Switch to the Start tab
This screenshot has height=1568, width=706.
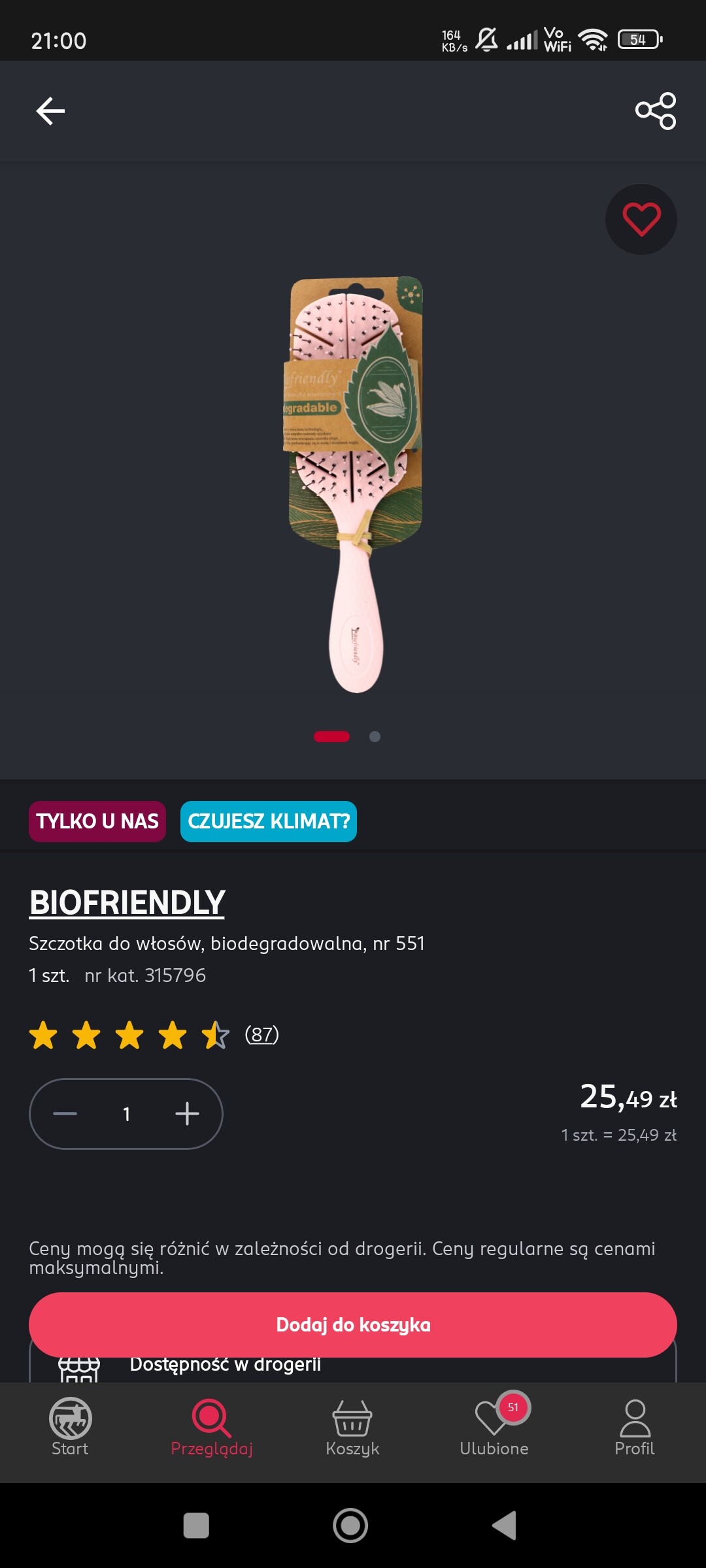70,1428
